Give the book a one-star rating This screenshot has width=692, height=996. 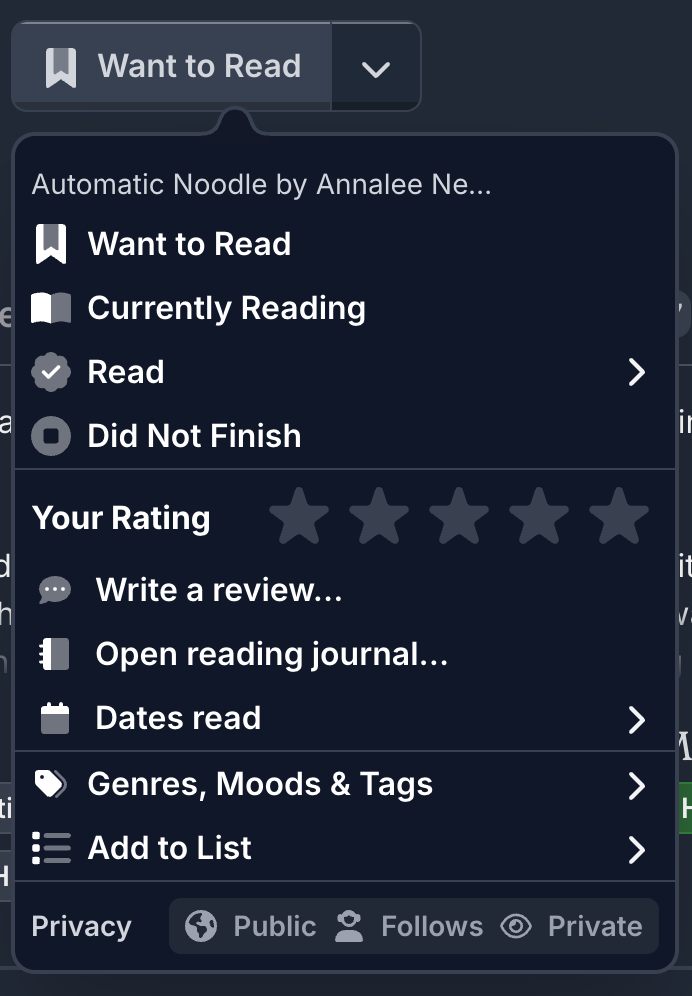[x=299, y=517]
